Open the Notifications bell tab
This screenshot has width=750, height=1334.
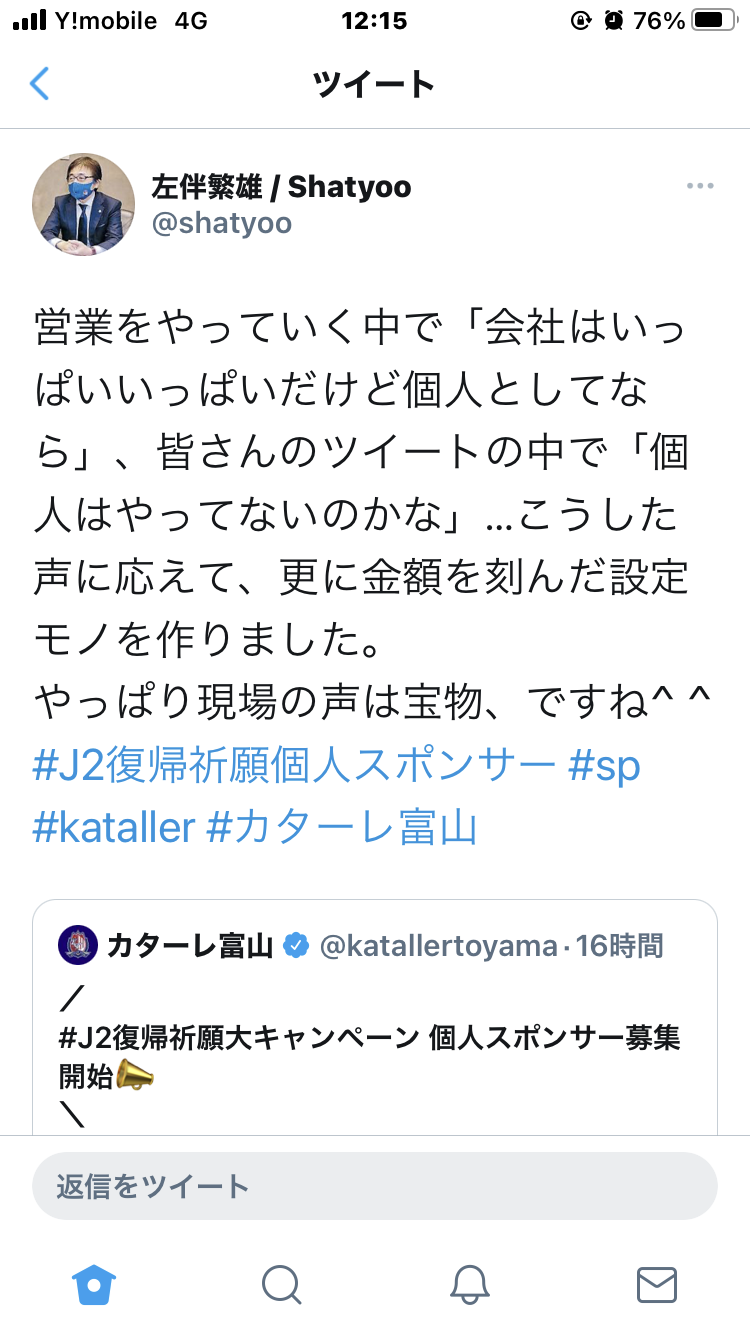point(469,1283)
